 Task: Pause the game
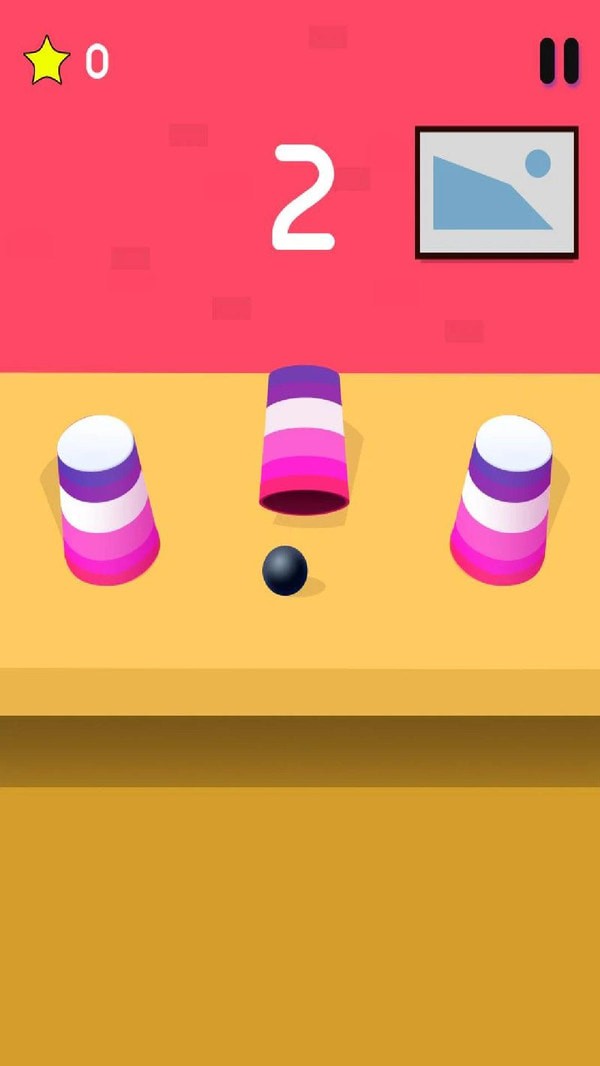[559, 61]
